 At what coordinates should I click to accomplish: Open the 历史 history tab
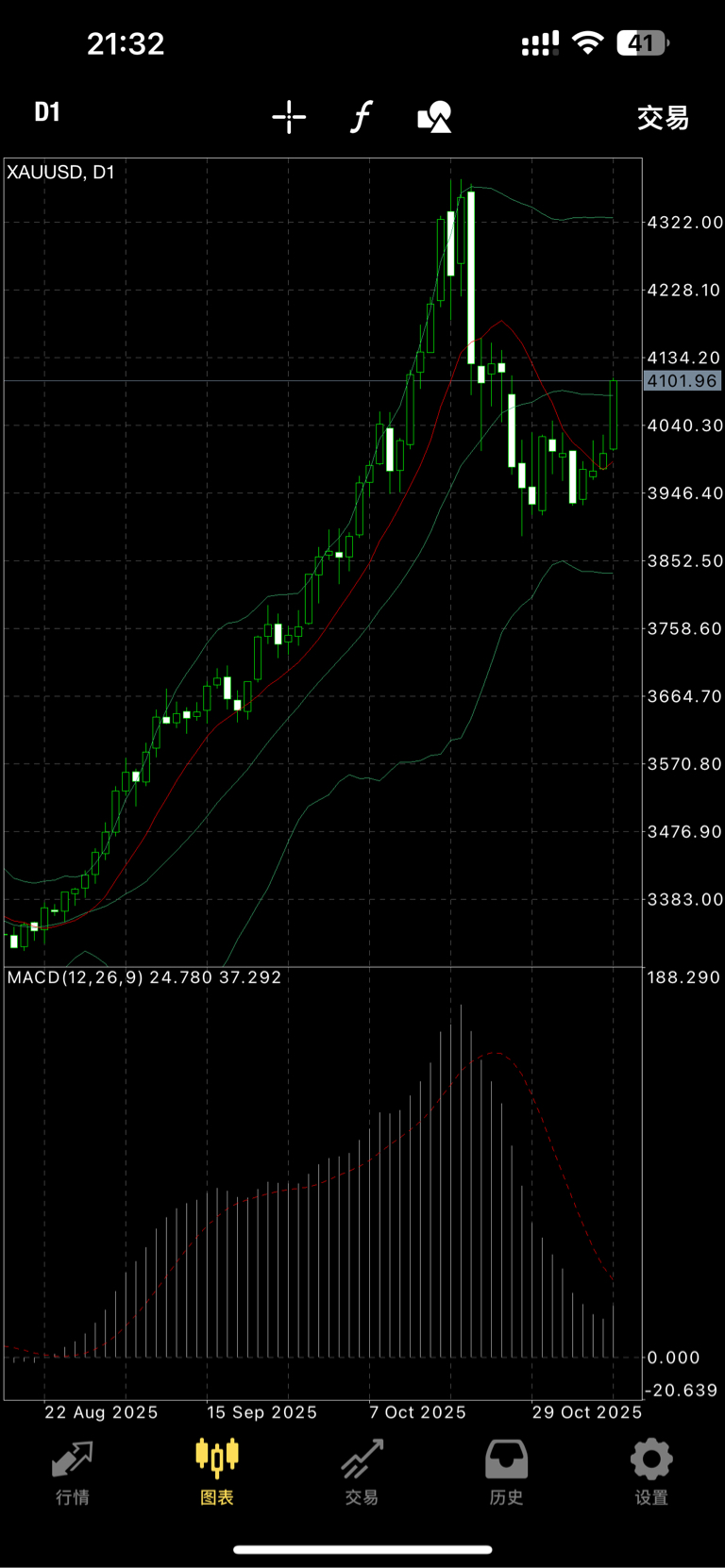coord(506,1472)
